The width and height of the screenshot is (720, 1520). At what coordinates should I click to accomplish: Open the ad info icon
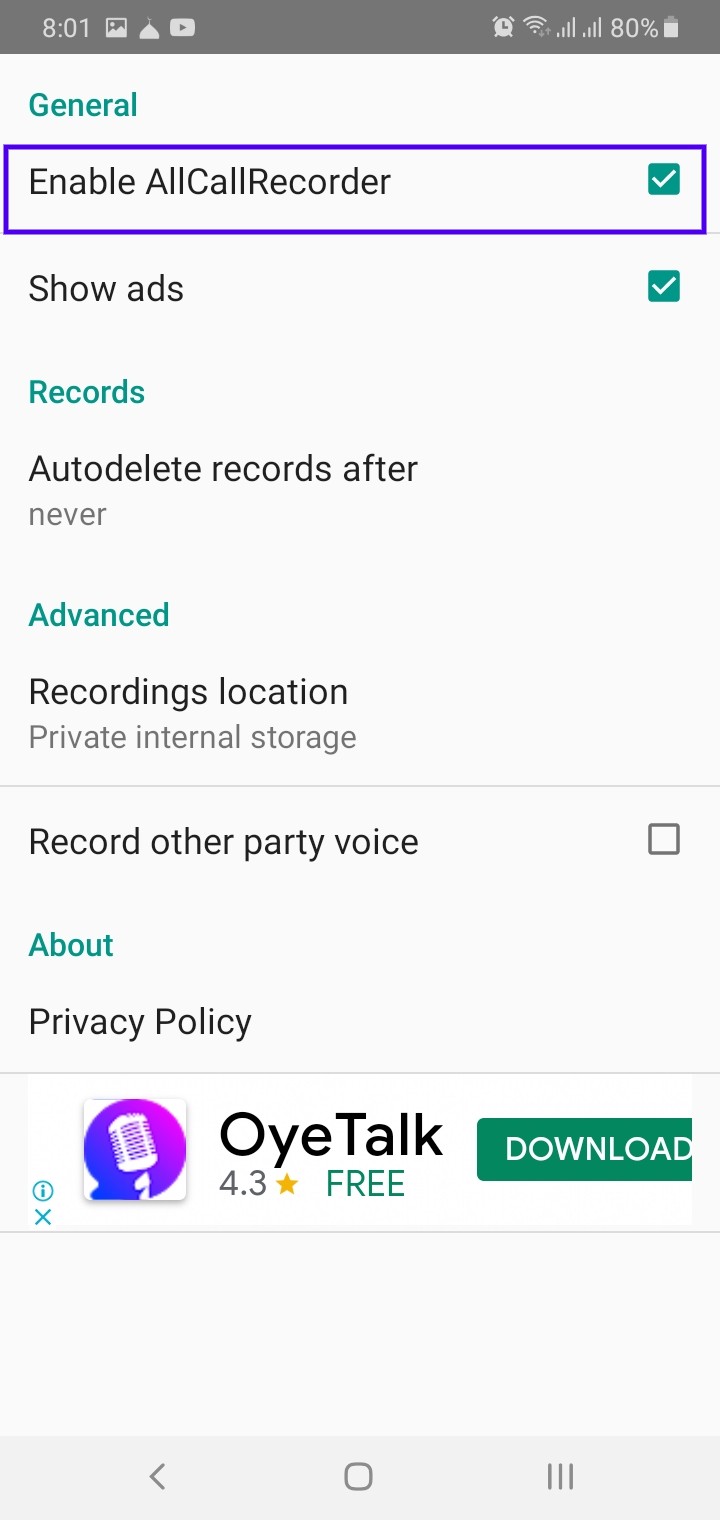point(43,1191)
